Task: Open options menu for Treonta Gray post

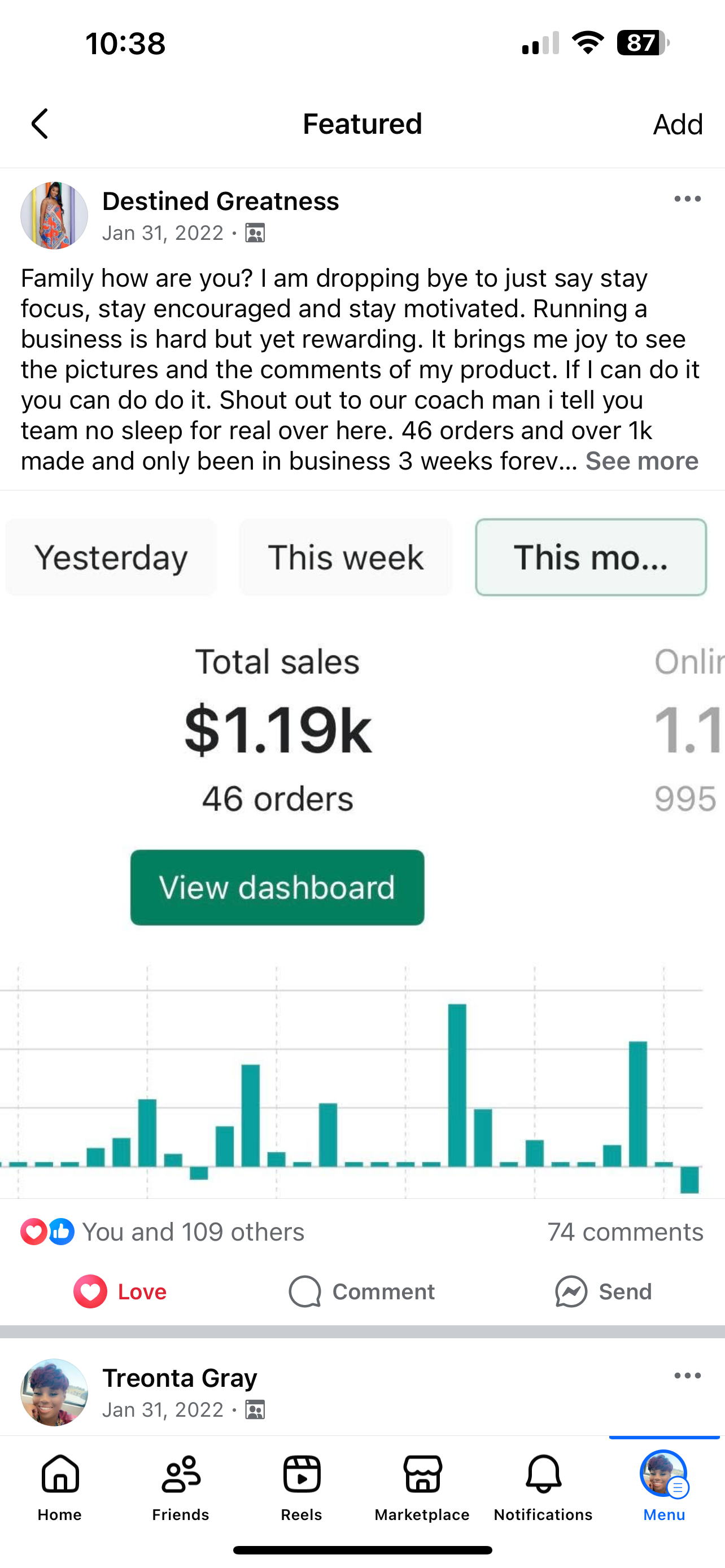Action: coord(687,1376)
